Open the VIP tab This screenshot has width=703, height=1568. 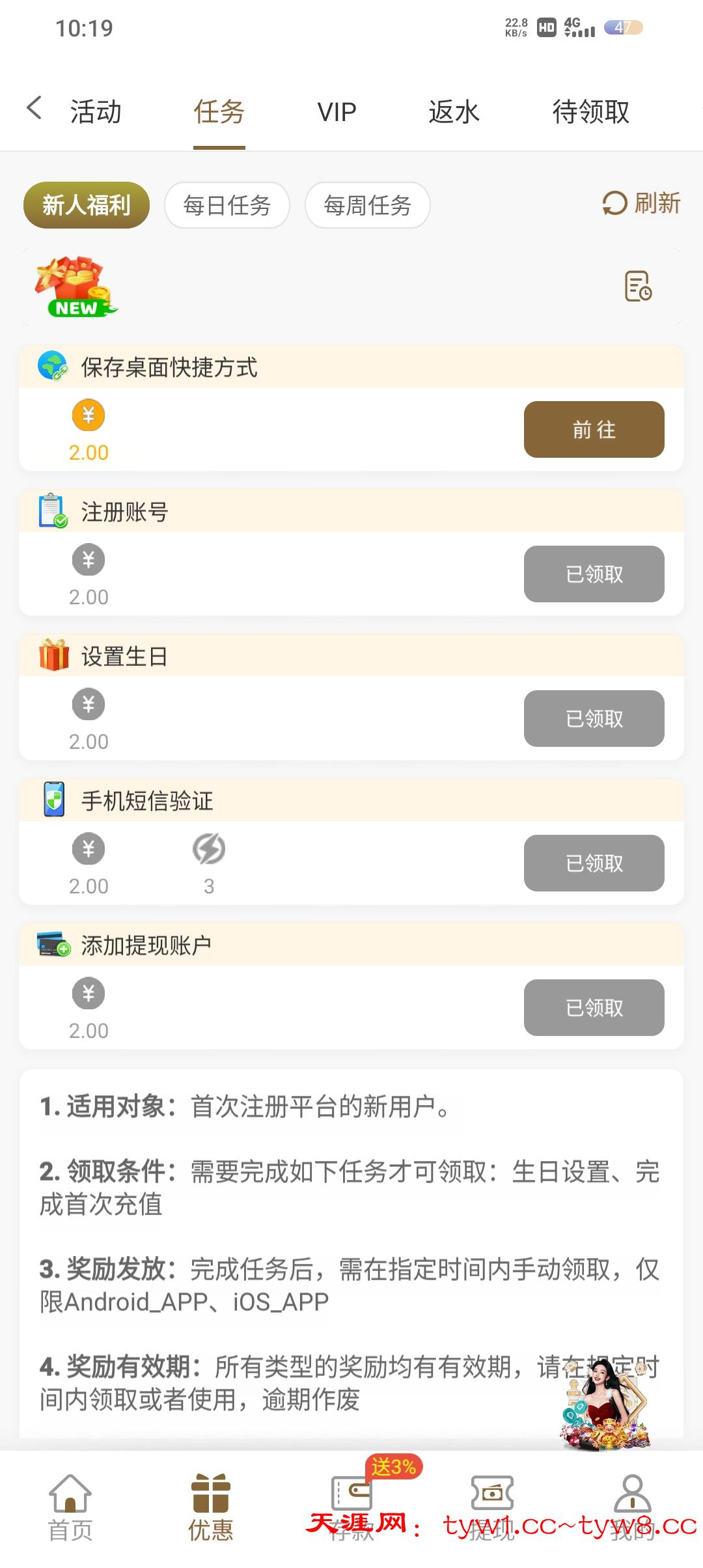pos(337,112)
